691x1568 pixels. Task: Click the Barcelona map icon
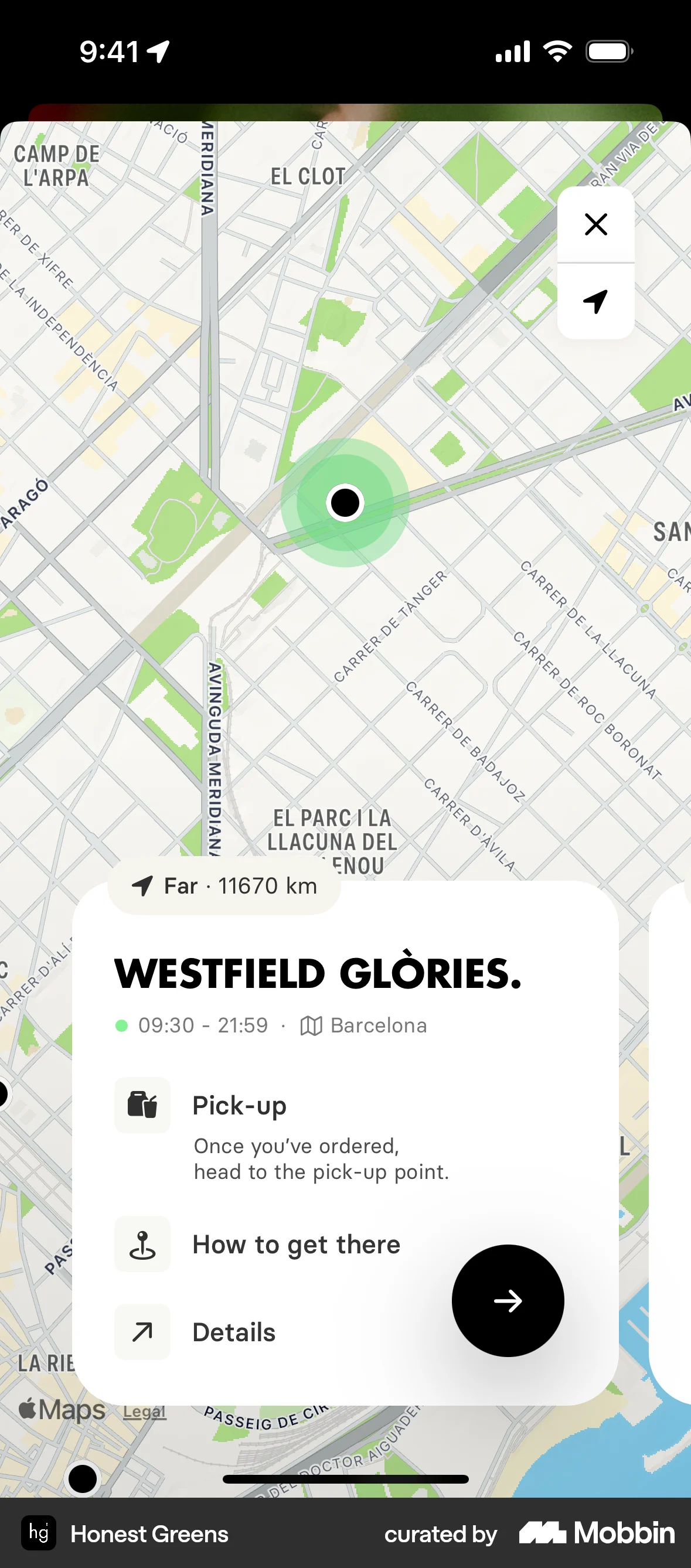tap(311, 1025)
